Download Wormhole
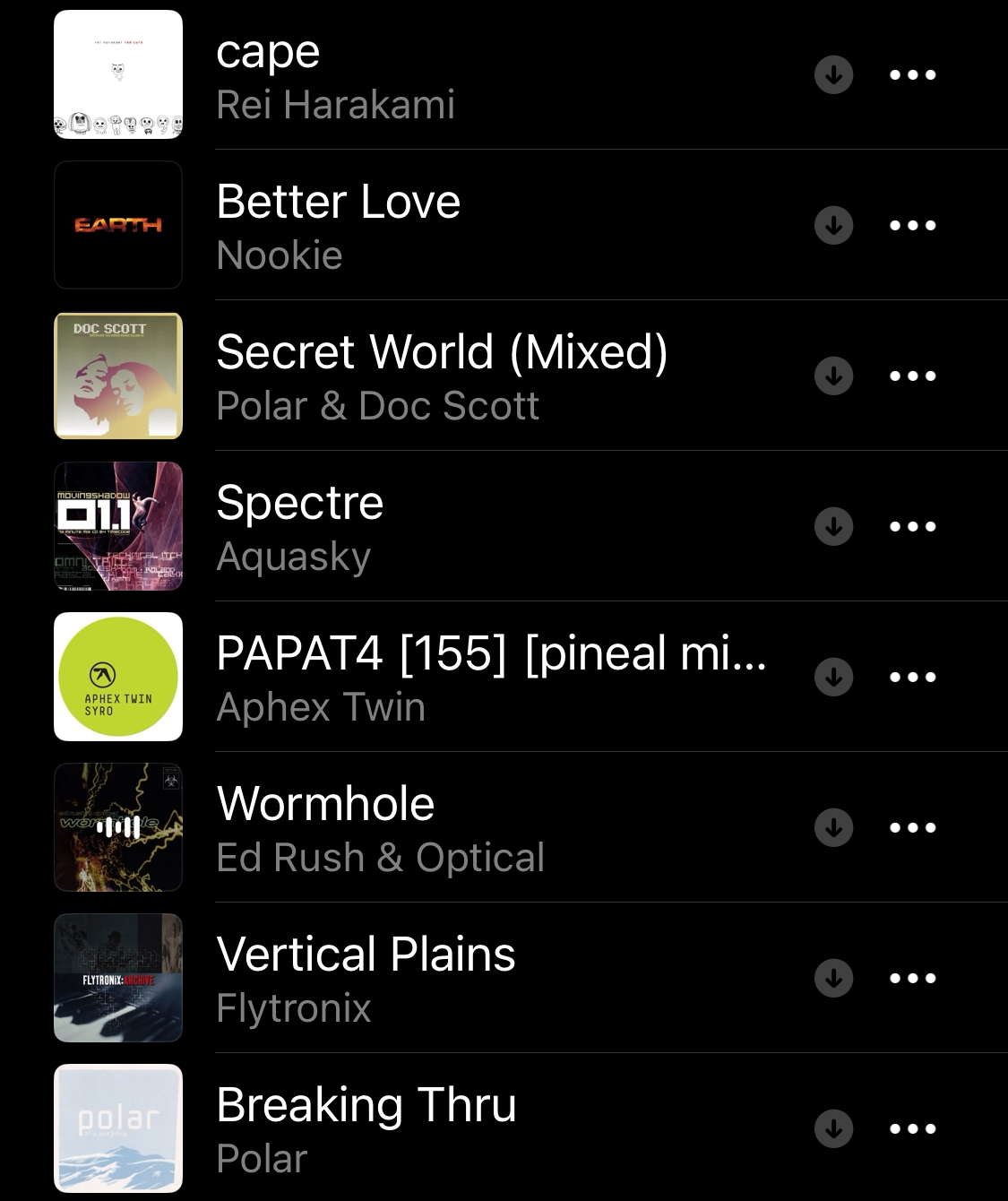Image resolution: width=1008 pixels, height=1201 pixels. (x=833, y=827)
